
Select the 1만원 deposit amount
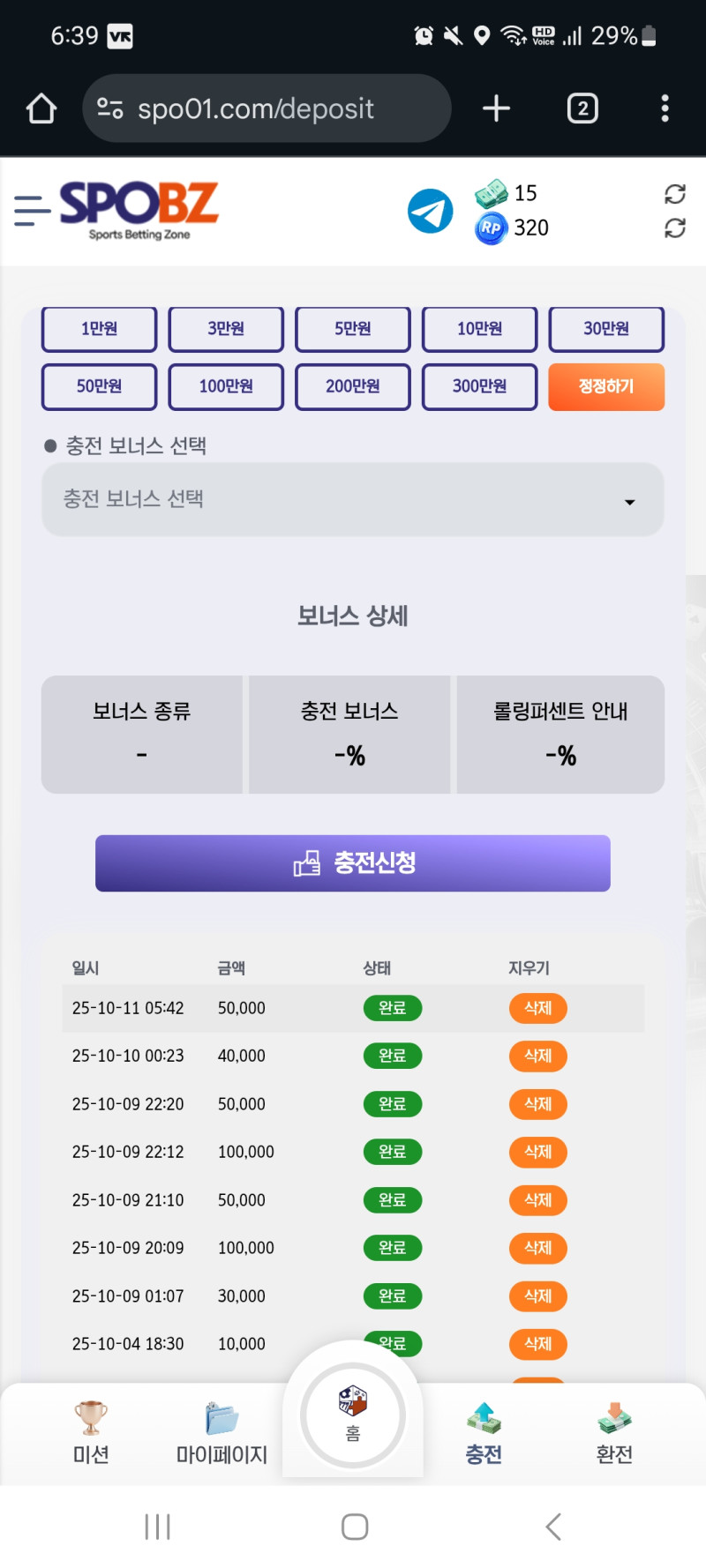99,329
